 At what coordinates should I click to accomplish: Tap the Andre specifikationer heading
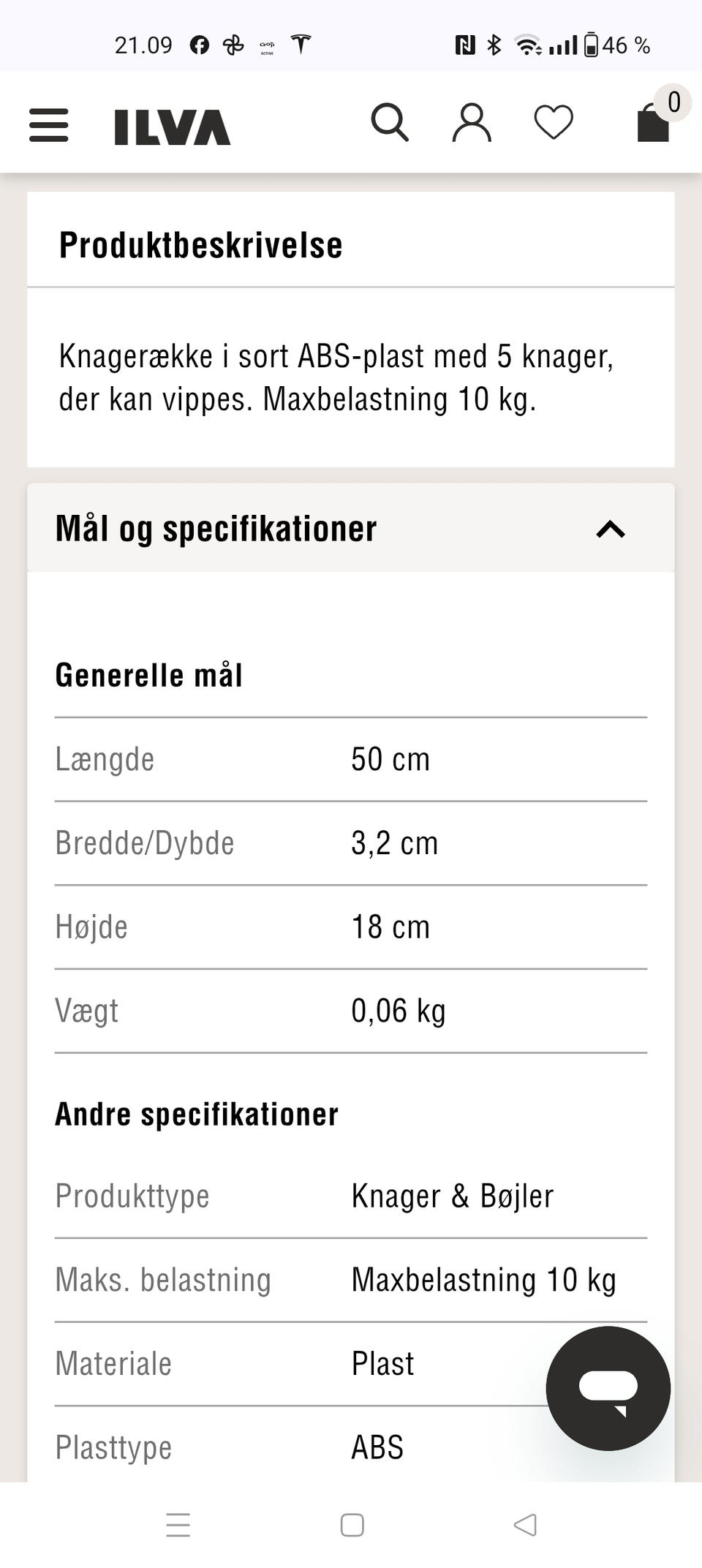(196, 1113)
